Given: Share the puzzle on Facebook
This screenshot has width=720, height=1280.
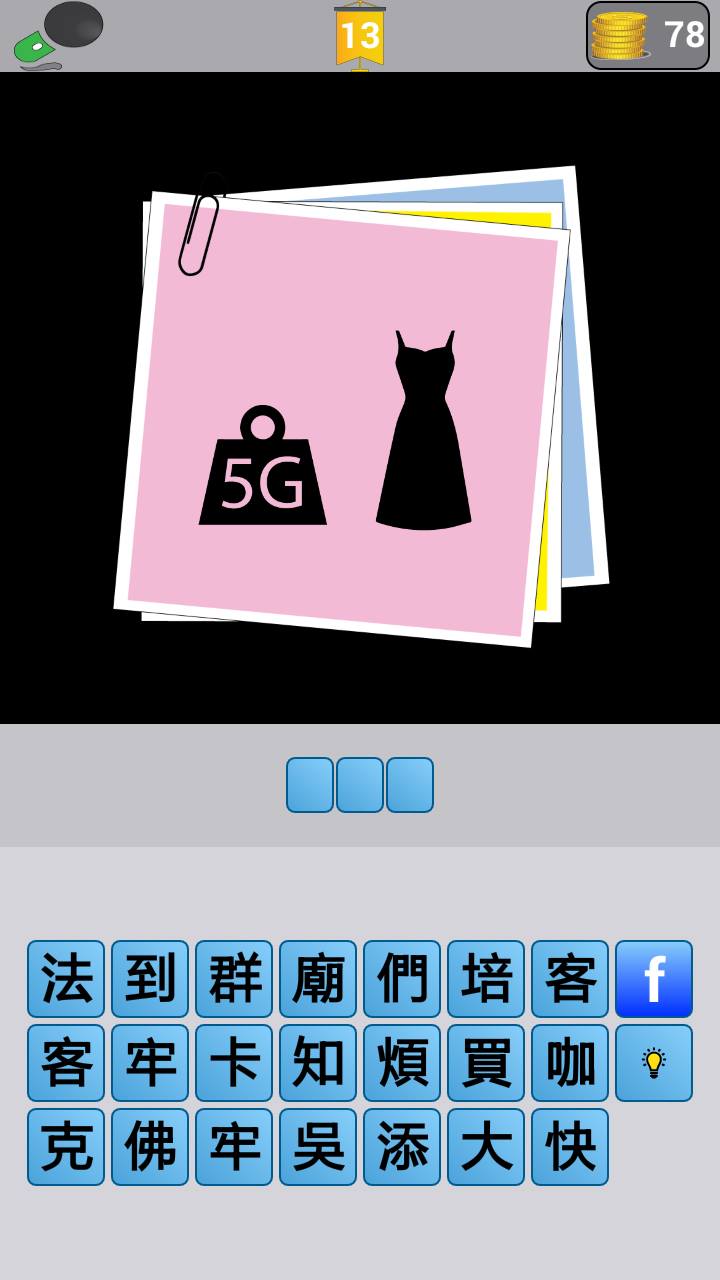Looking at the screenshot, I should [654, 979].
